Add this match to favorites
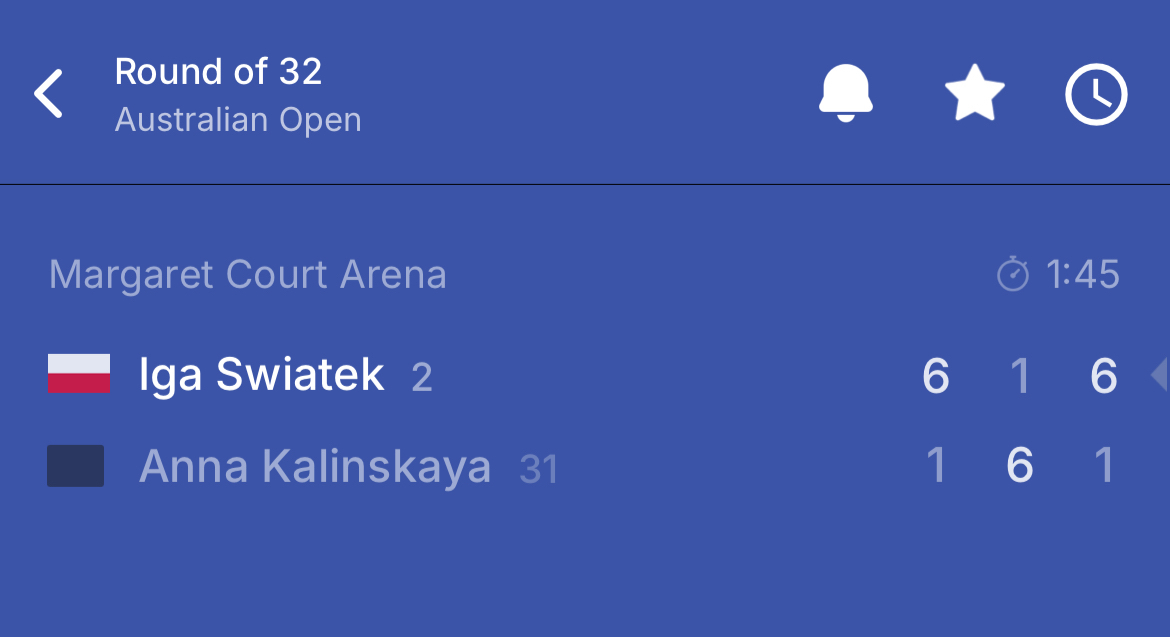 (974, 95)
